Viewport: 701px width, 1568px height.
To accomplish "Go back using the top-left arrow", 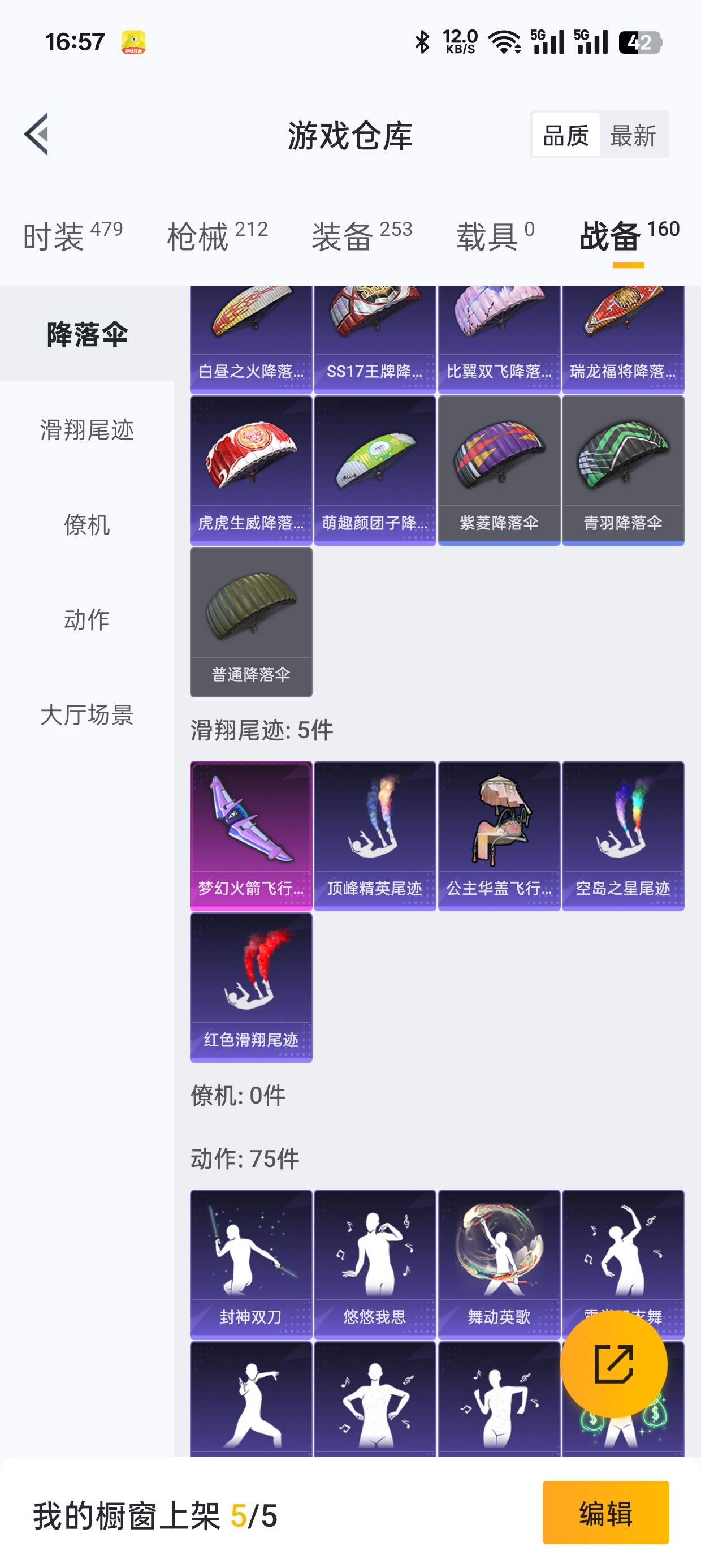I will click(x=37, y=135).
